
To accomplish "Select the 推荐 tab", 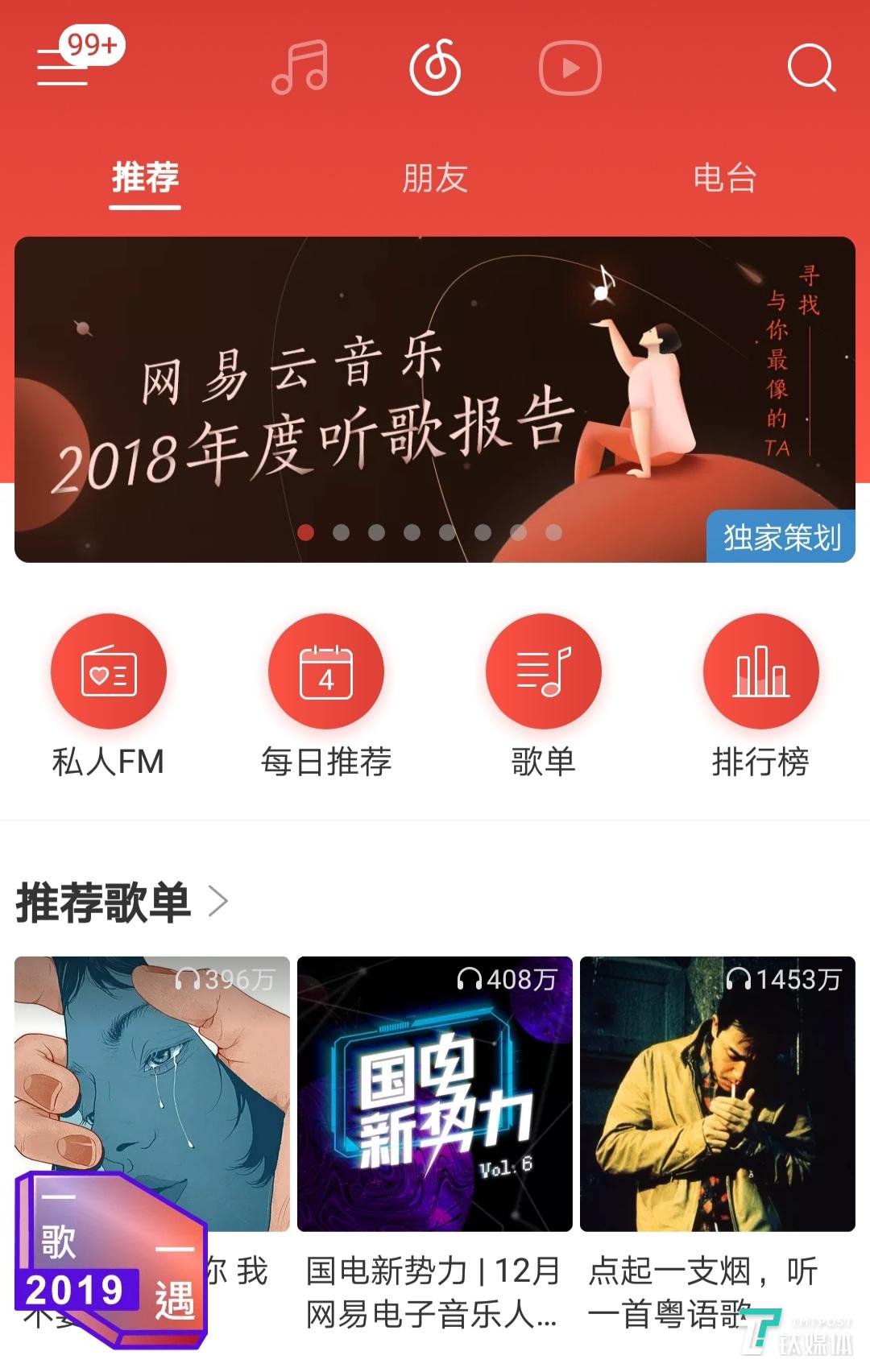I will (x=143, y=180).
